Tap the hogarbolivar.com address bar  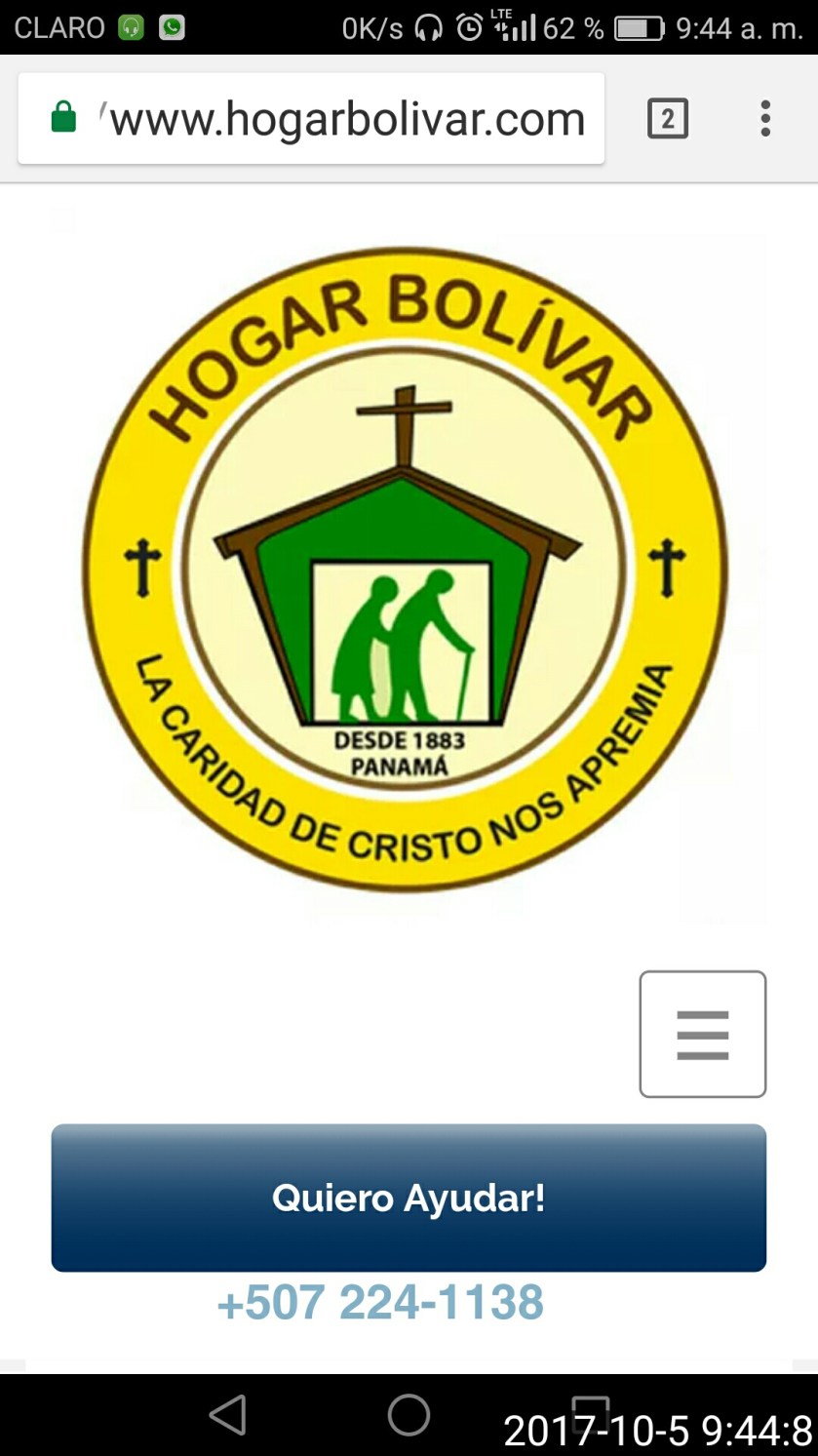[x=346, y=120]
